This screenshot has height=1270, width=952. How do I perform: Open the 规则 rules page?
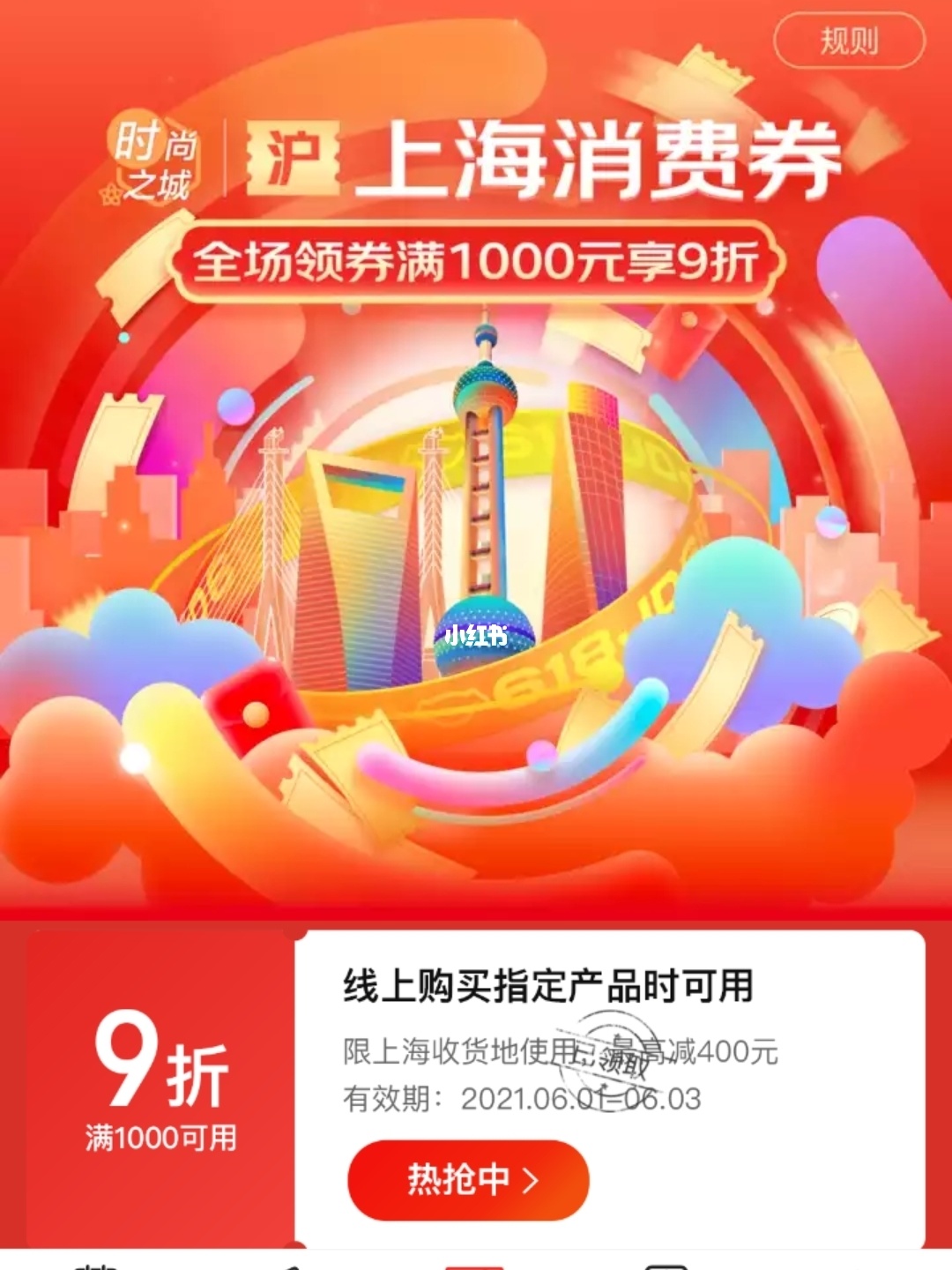[x=849, y=41]
